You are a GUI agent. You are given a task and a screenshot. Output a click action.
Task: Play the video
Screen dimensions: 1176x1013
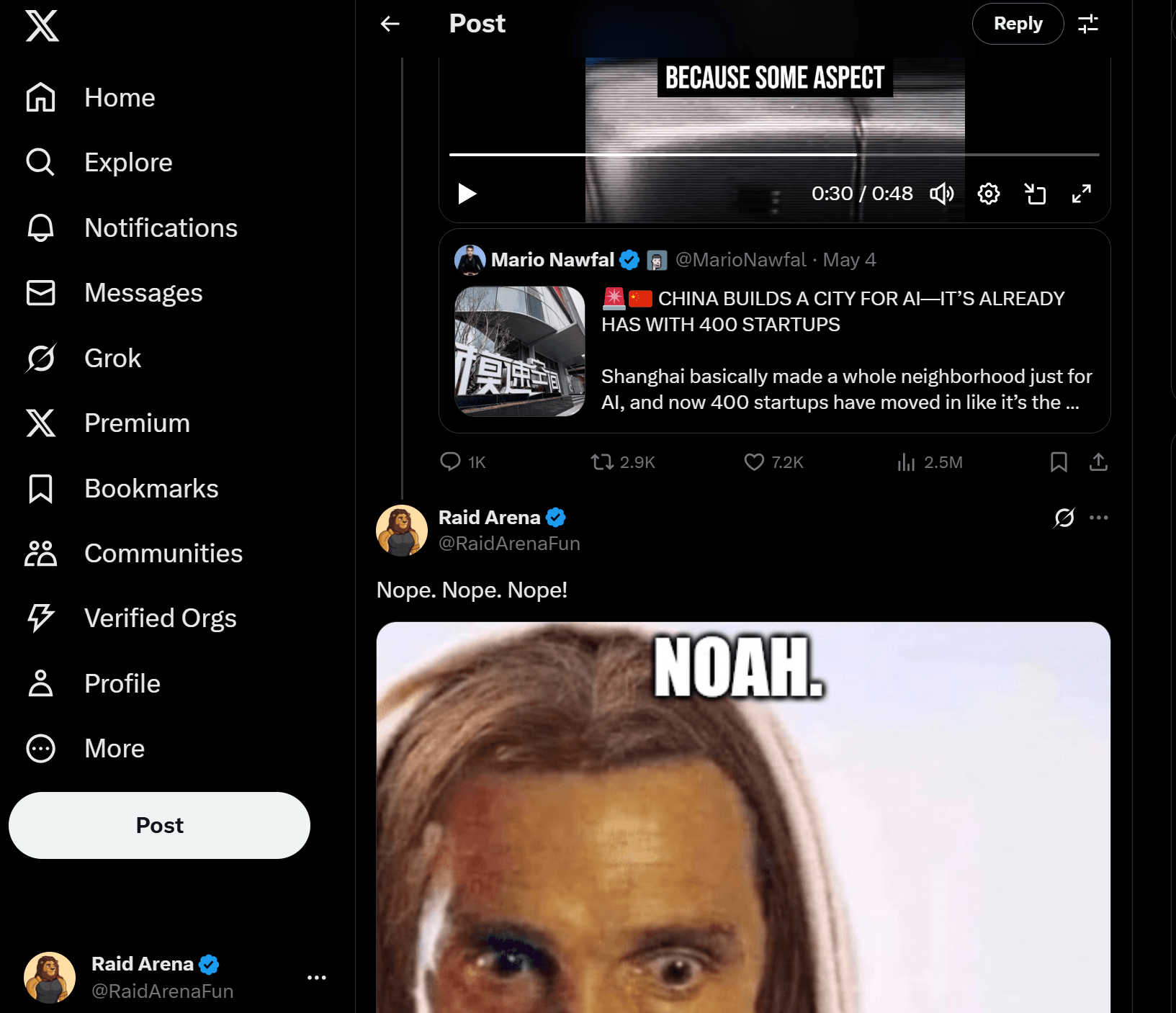coord(467,194)
